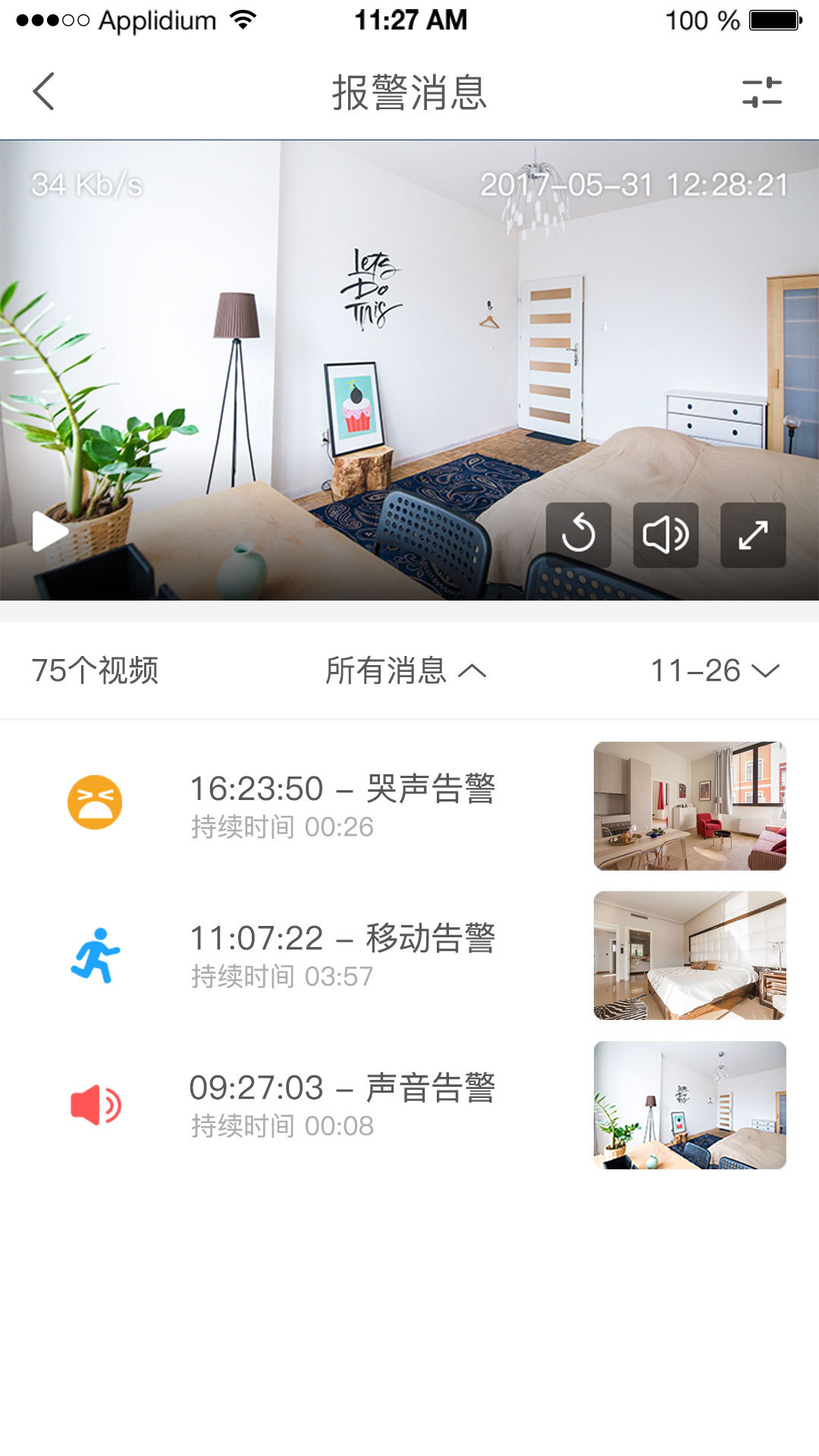Tap the Wi-Fi signal icon in status bar

(243, 20)
